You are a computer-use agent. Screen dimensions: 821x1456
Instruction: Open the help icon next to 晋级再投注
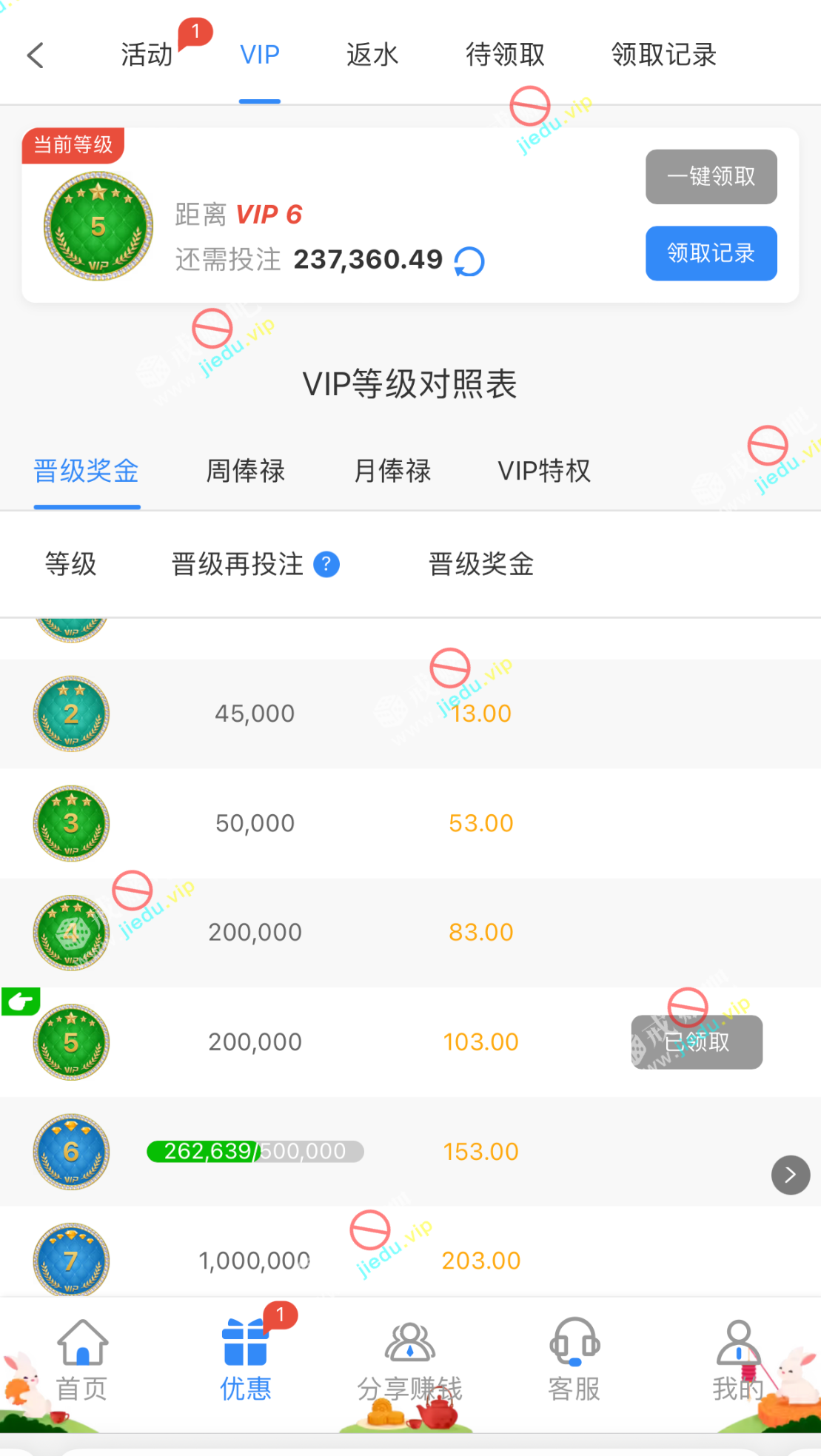(326, 565)
